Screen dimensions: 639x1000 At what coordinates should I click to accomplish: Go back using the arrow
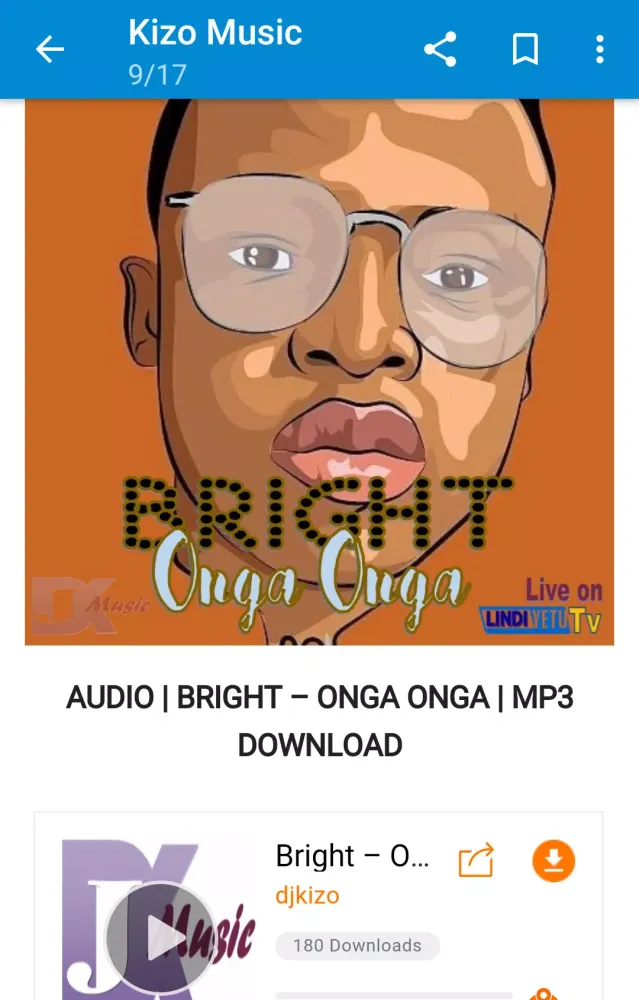49,49
